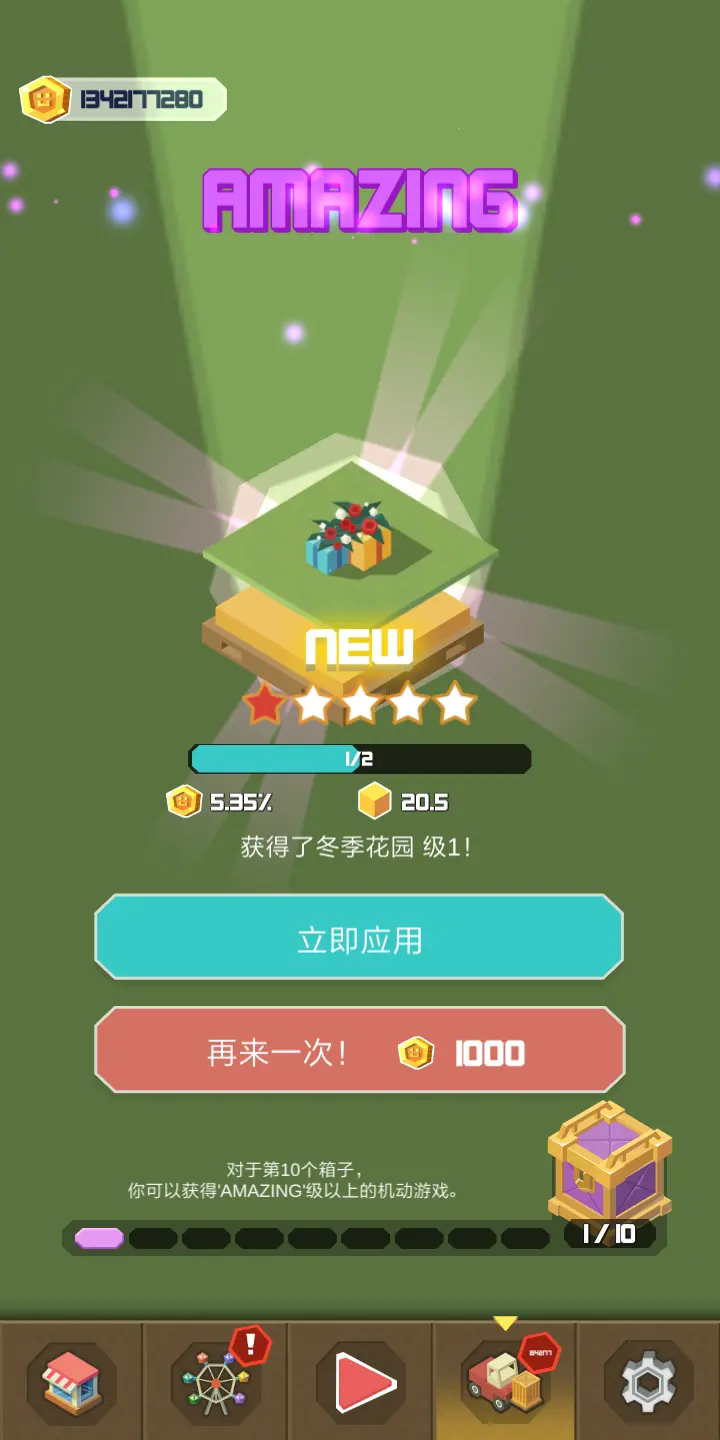Switch to the ferris wheel rides tab
Screen dimensions: 720x1440
(x=215, y=1382)
